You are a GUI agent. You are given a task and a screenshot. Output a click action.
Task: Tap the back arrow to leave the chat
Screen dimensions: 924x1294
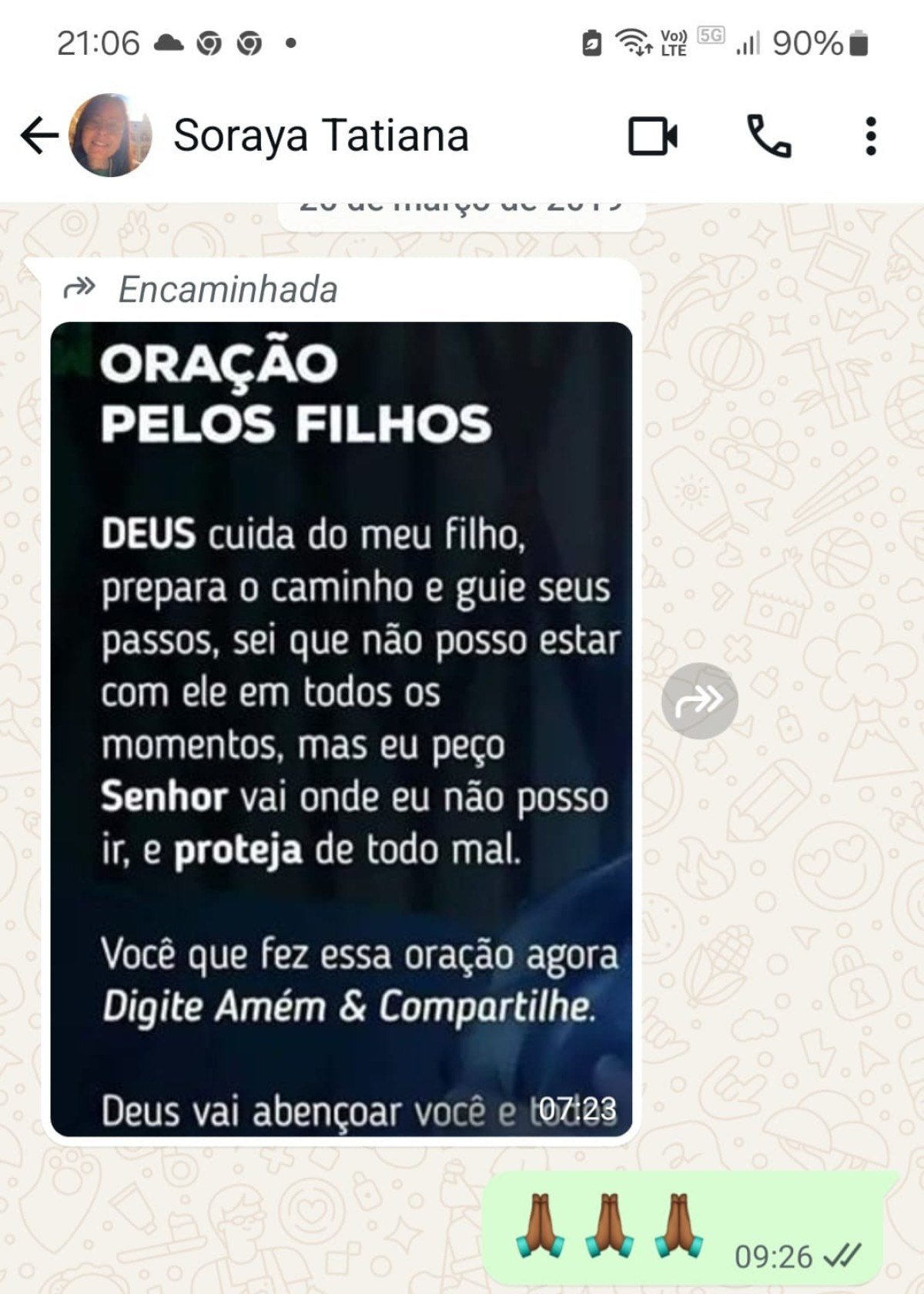33,136
